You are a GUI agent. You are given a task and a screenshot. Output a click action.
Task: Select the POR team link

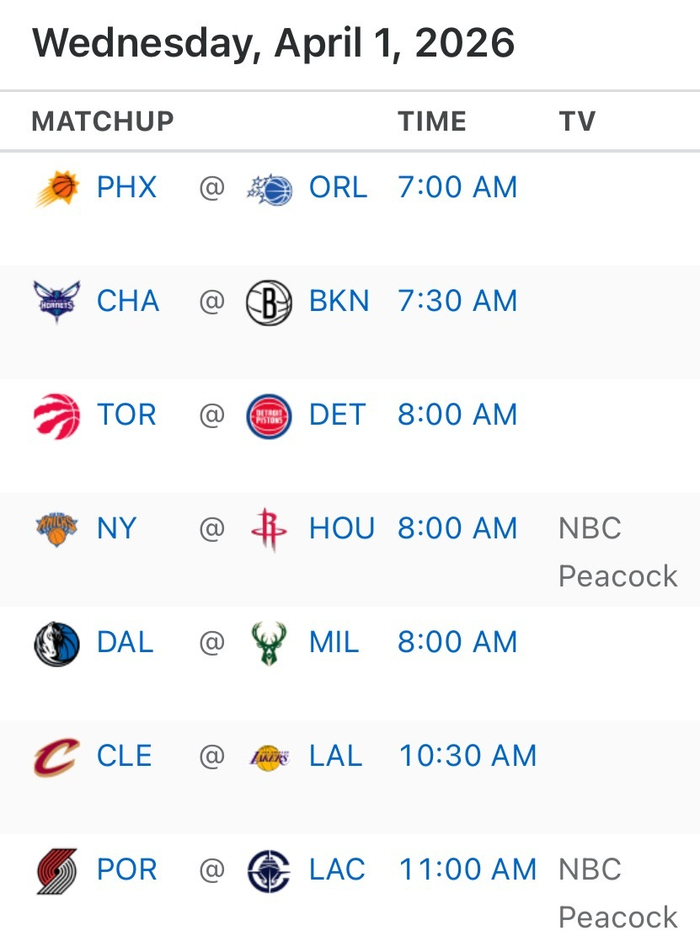[126, 870]
